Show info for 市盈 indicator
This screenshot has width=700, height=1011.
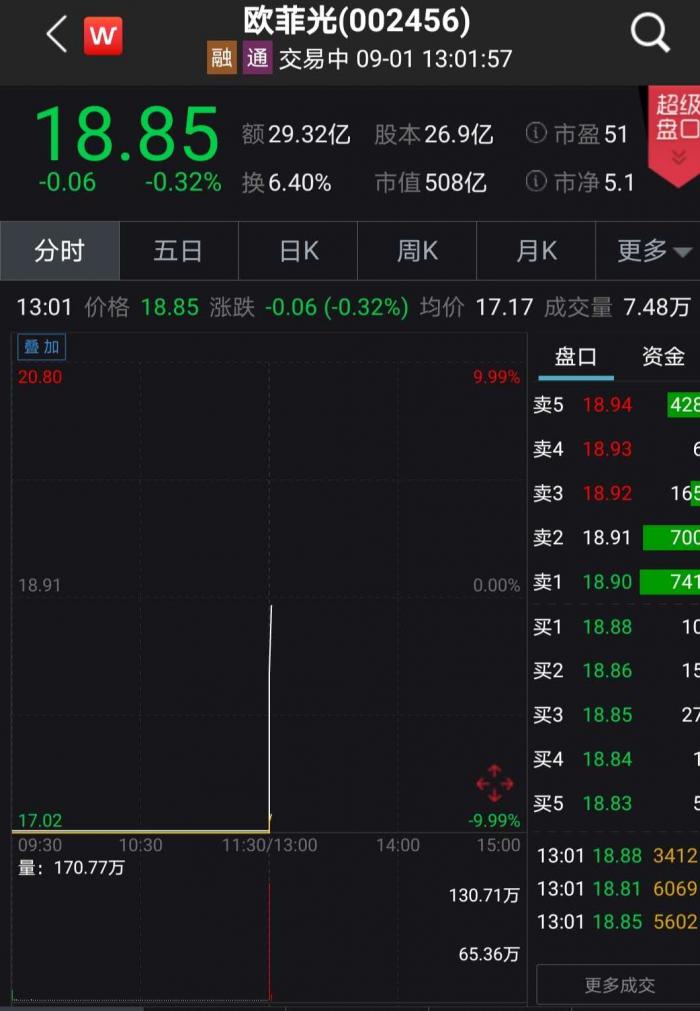536,134
